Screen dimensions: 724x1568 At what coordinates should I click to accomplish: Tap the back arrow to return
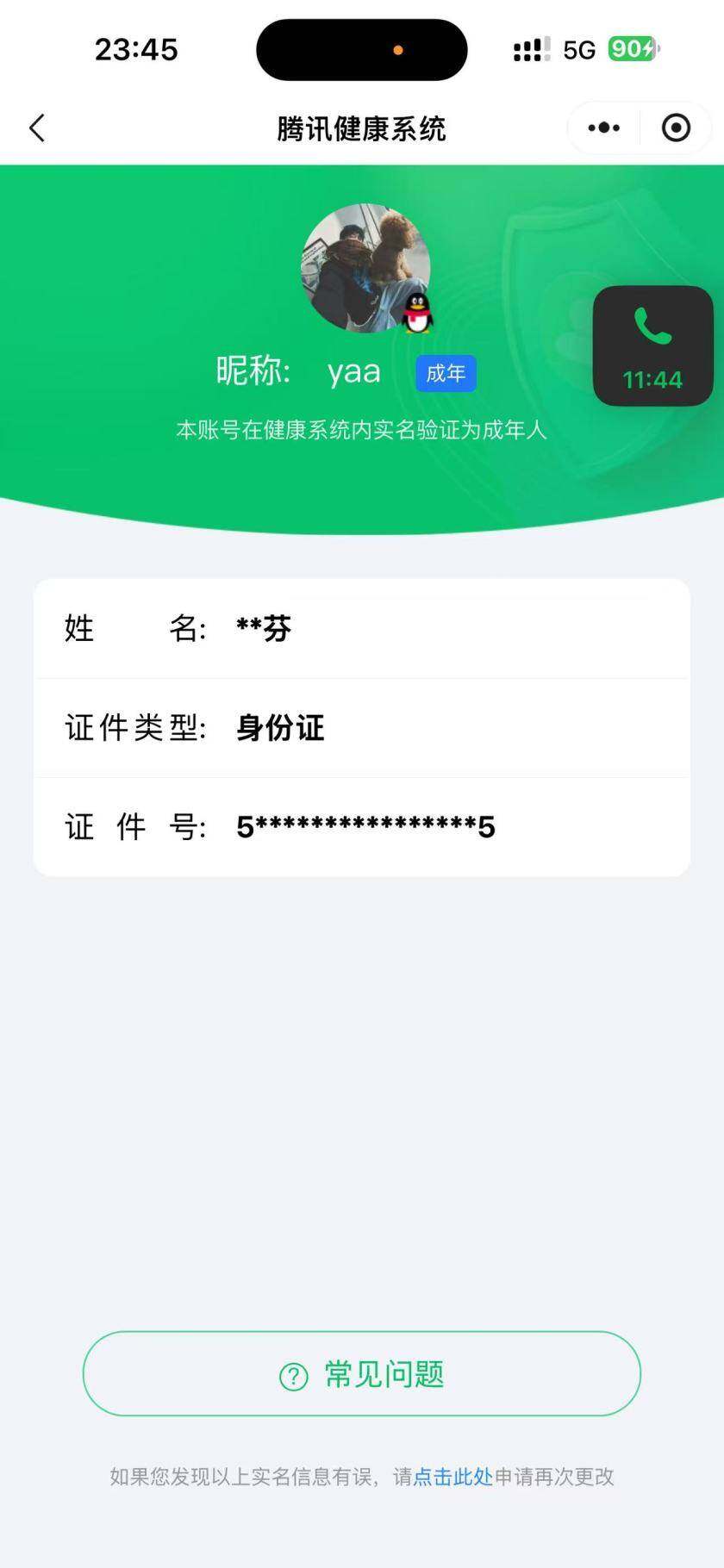tap(36, 127)
